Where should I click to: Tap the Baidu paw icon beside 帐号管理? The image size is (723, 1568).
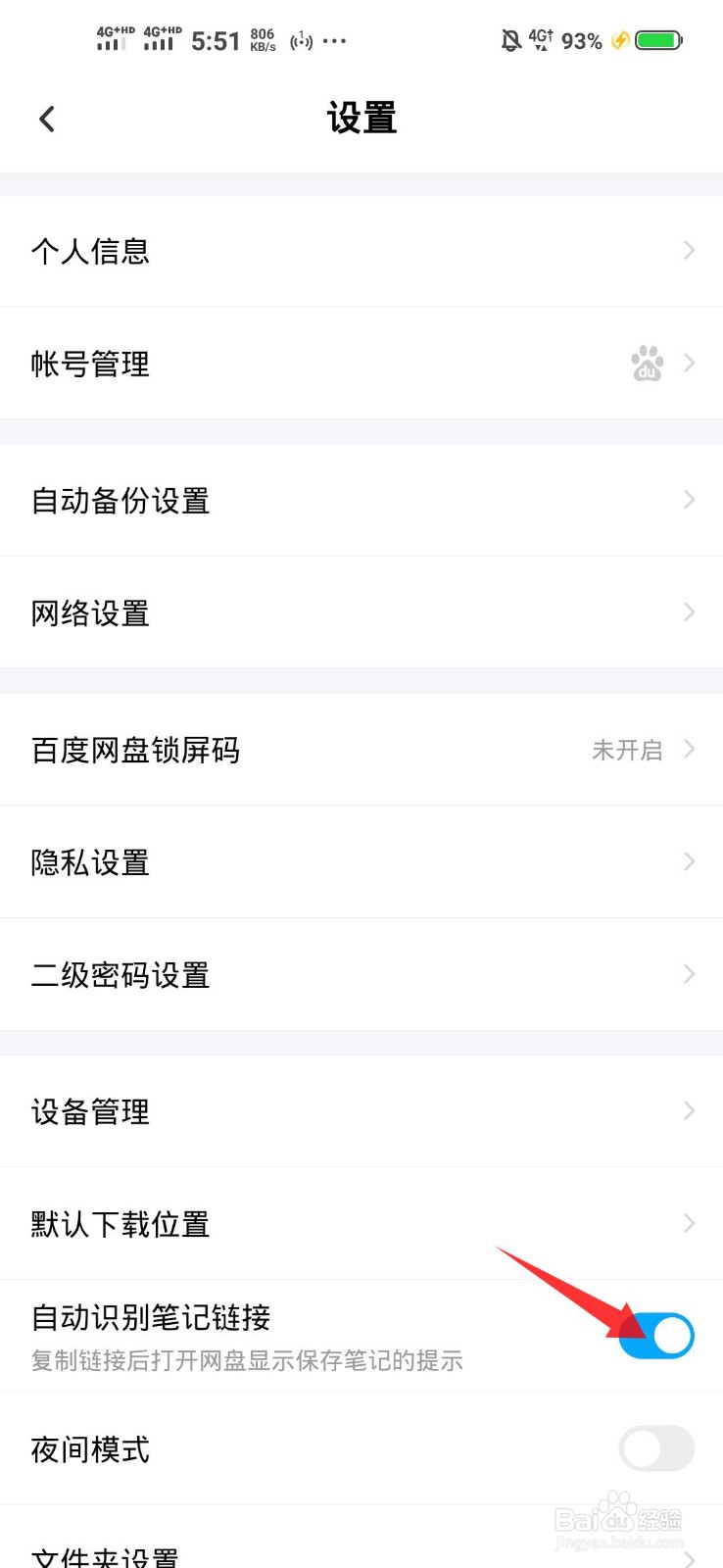[x=649, y=364]
